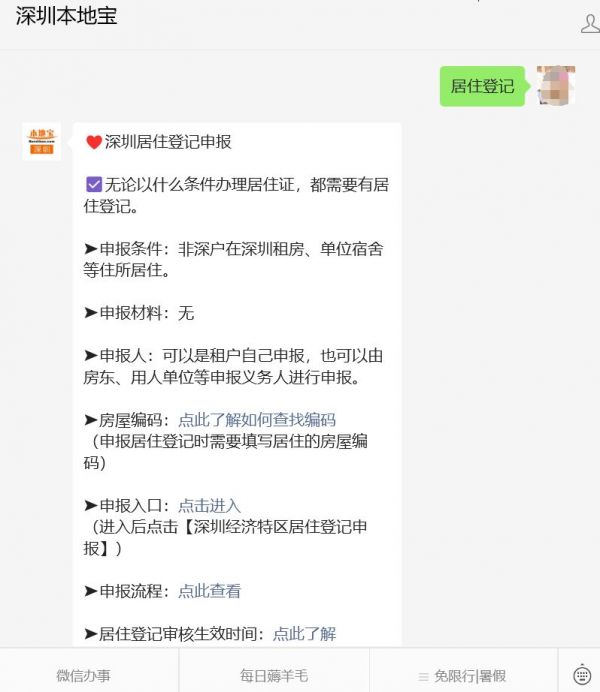Open the 每日薅羊毛 menu

pyautogui.click(x=273, y=675)
